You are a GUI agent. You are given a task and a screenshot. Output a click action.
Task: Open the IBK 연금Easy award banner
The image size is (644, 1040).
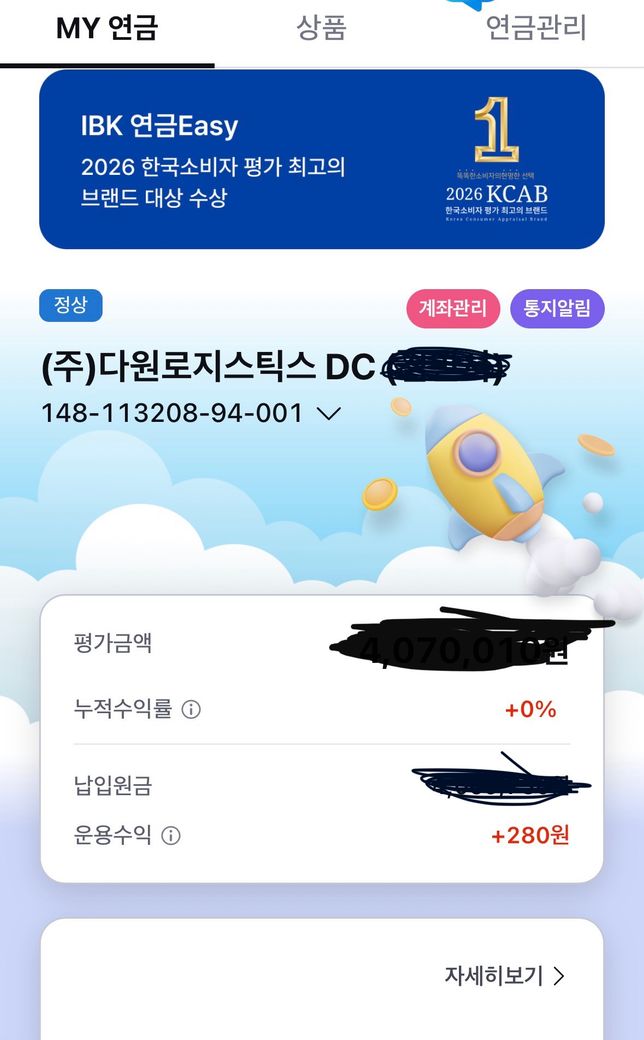pyautogui.click(x=321, y=160)
